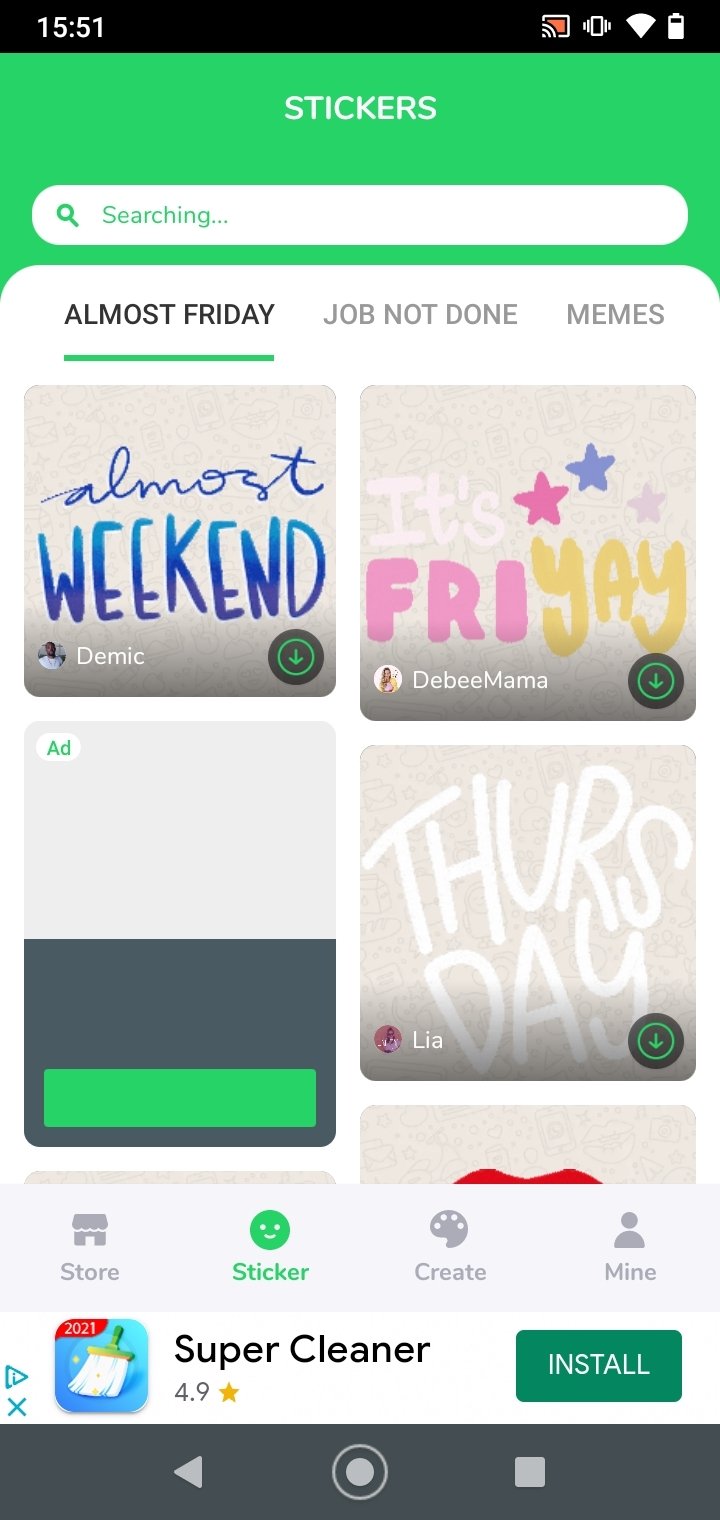Download Lia's Thursday sticker
The height and width of the screenshot is (1520, 720).
click(656, 1041)
